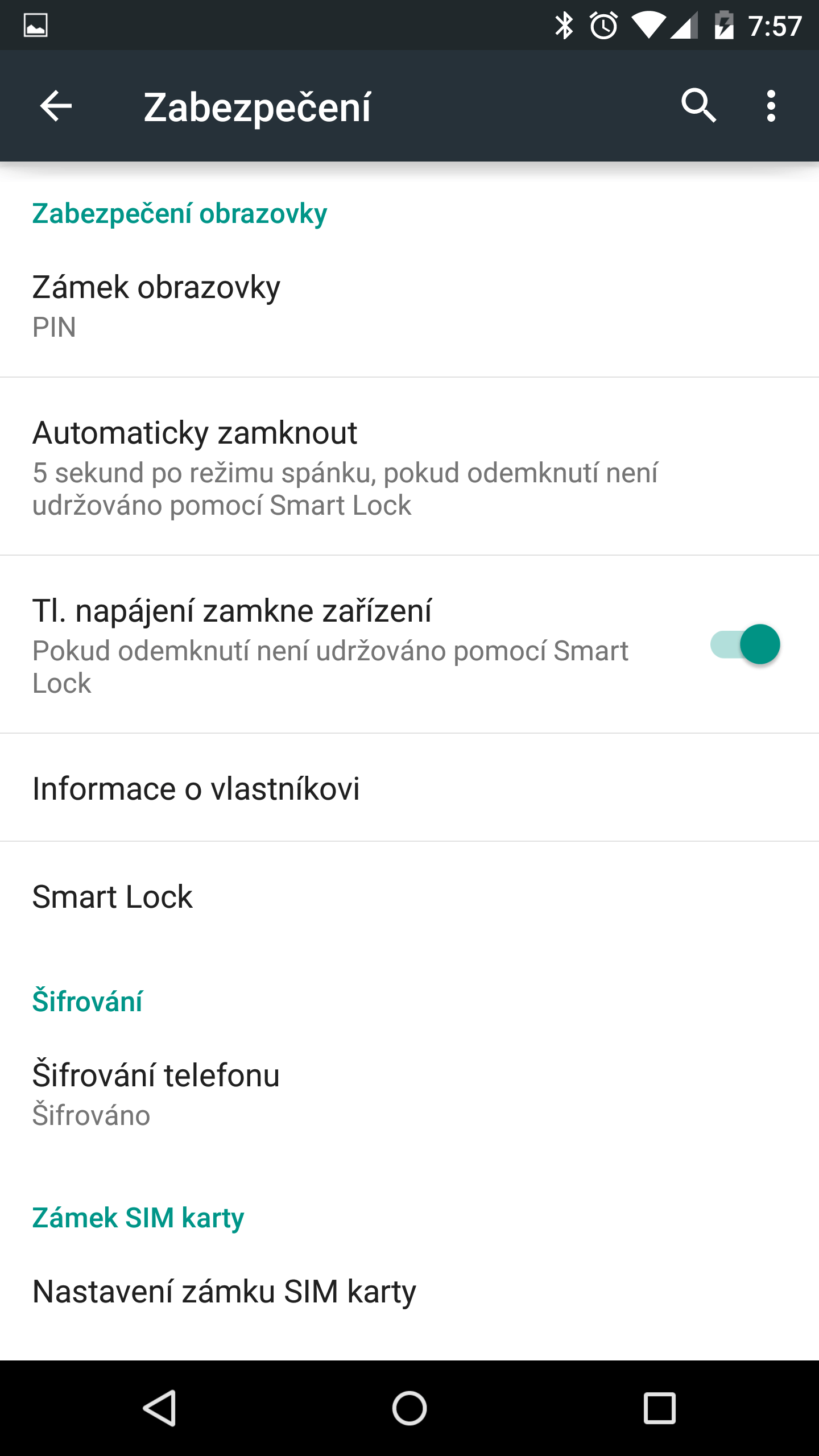This screenshot has width=819, height=1456.
Task: Open recent apps from navigation bar
Action: (x=660, y=1408)
